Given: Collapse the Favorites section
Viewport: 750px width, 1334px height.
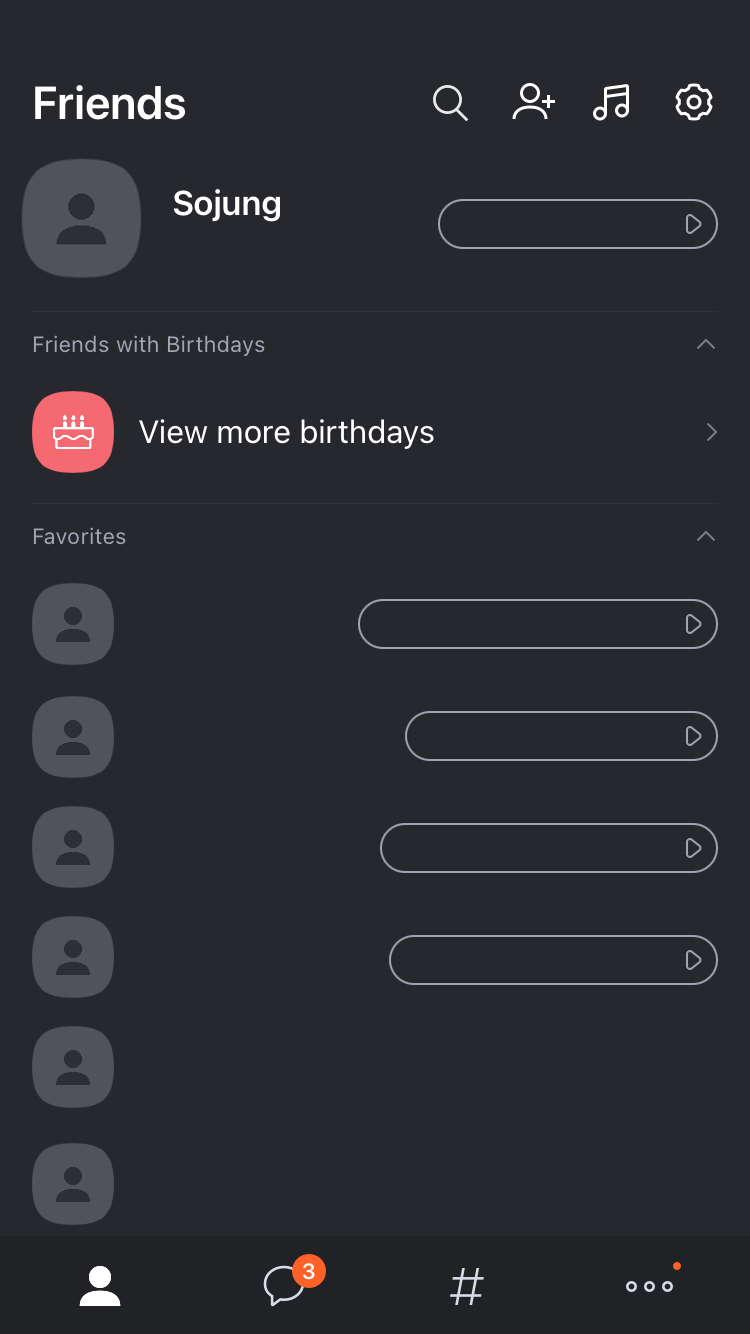Looking at the screenshot, I should 706,536.
